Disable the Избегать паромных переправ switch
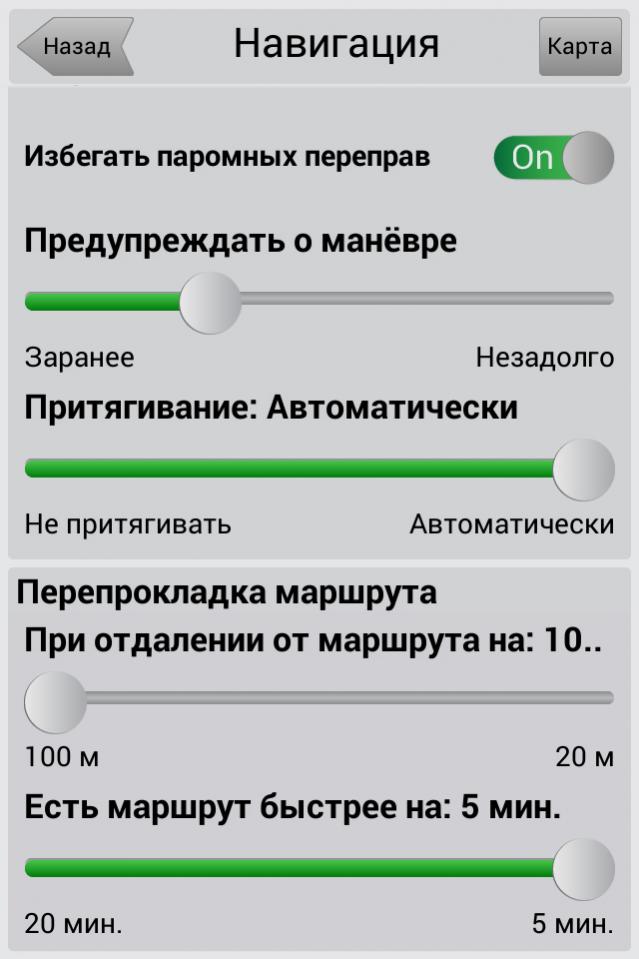 point(552,158)
